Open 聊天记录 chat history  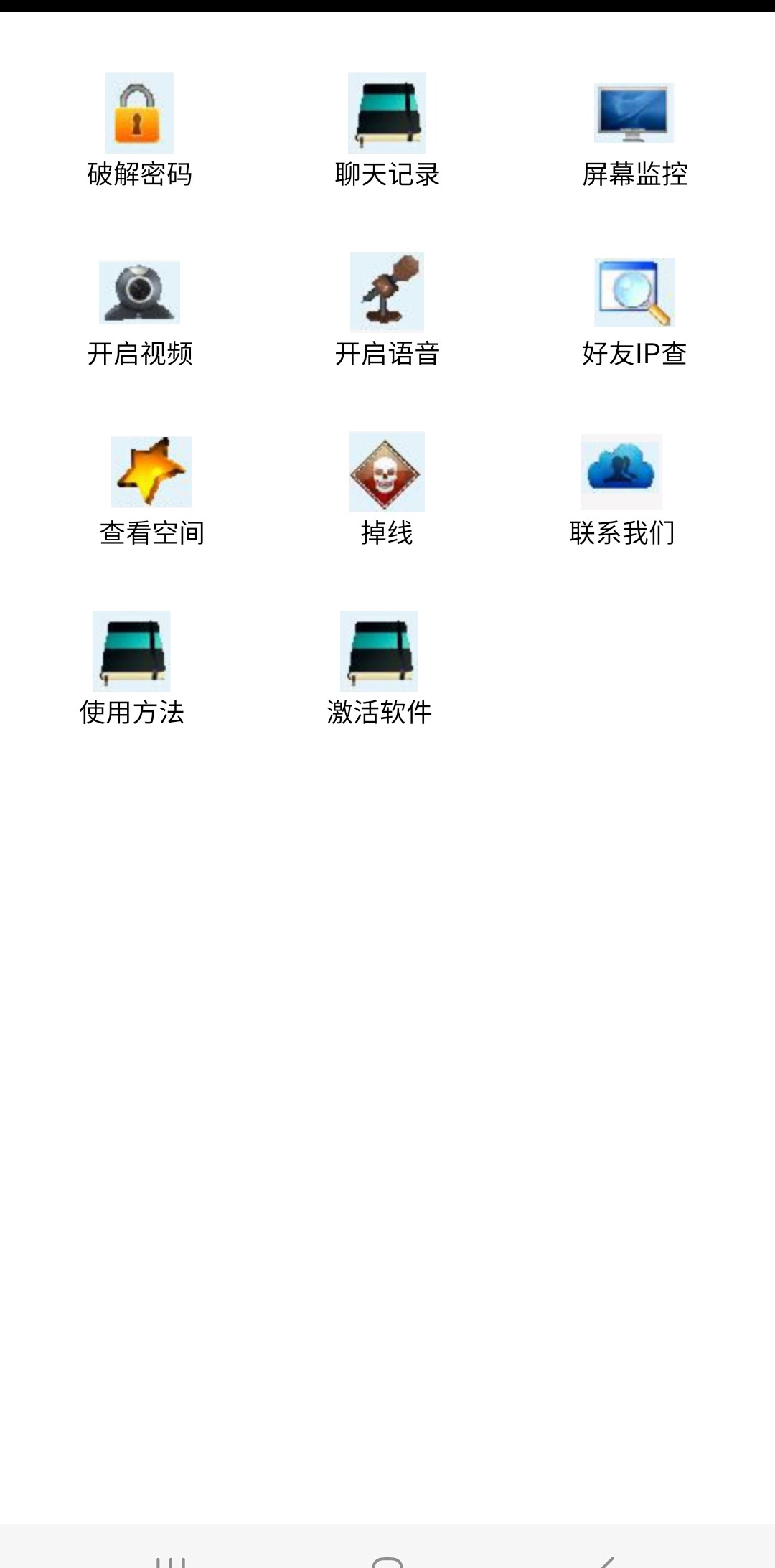(x=387, y=131)
